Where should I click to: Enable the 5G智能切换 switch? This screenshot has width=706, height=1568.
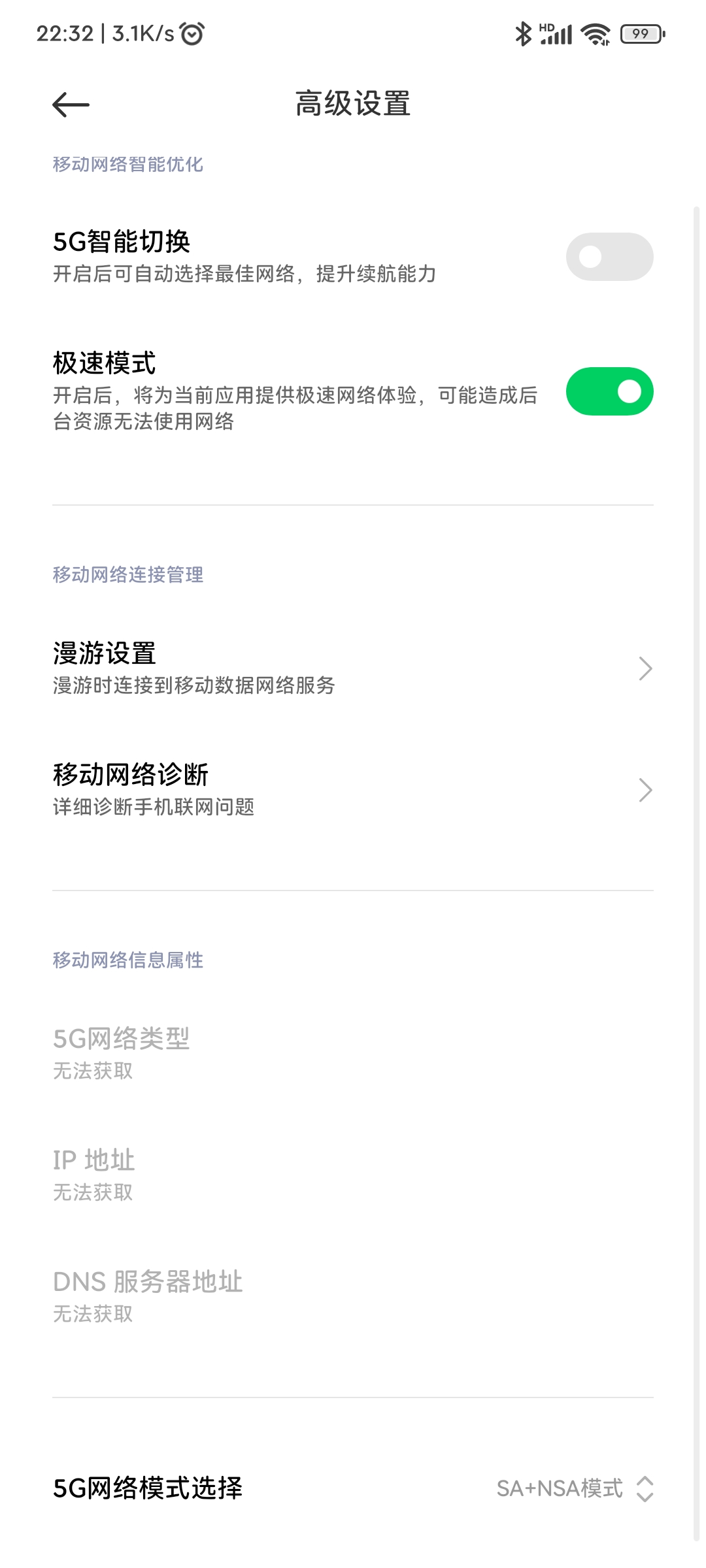[x=609, y=257]
